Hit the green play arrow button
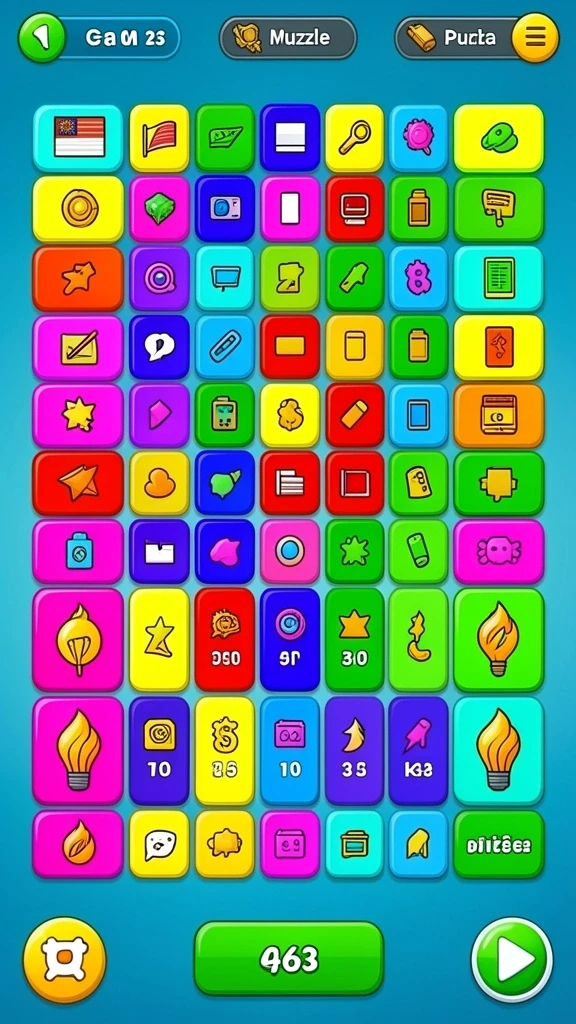This screenshot has height=1024, width=576. pyautogui.click(x=512, y=959)
